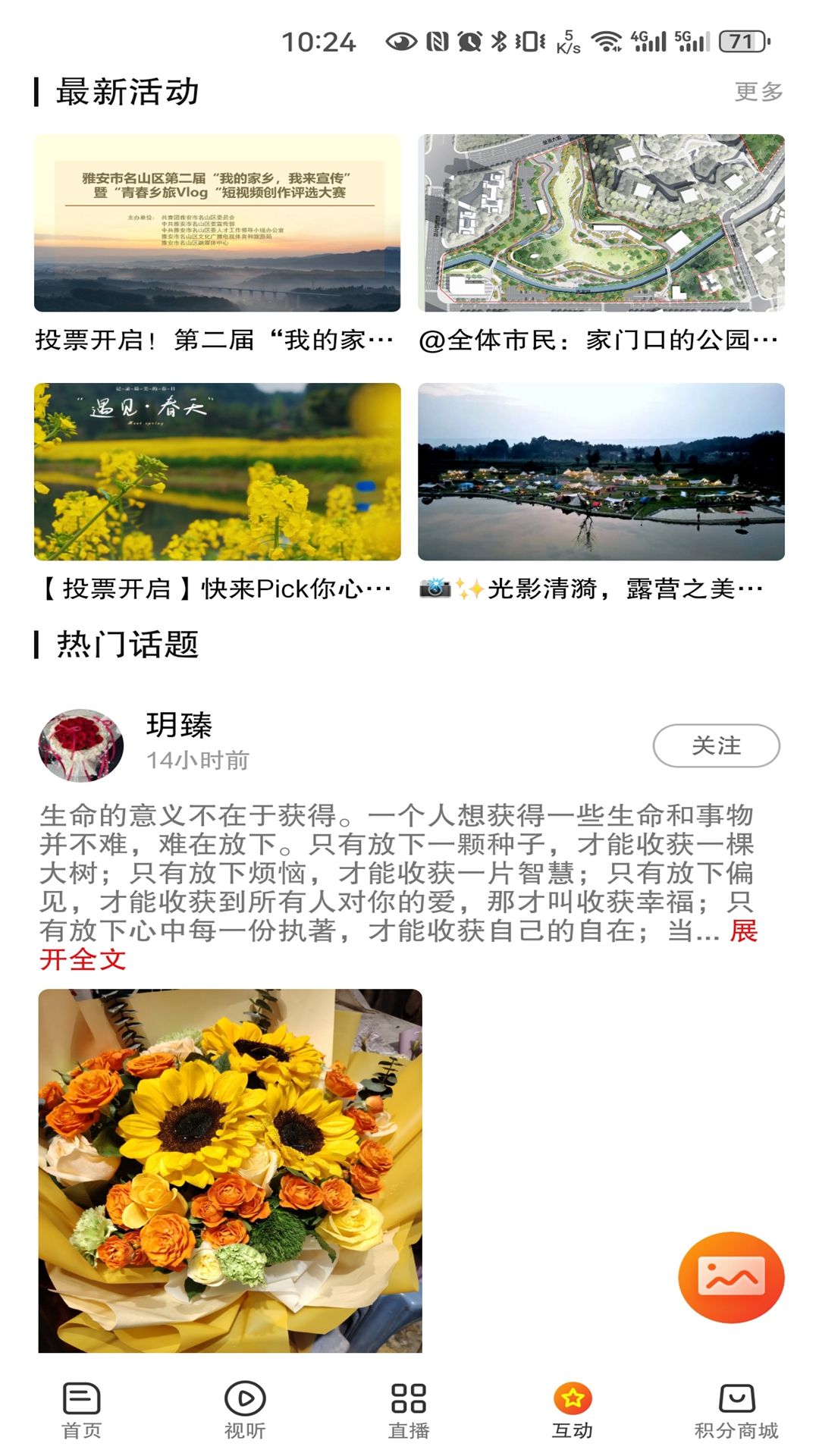Follow 玥臻 using the 关注 button

(715, 747)
